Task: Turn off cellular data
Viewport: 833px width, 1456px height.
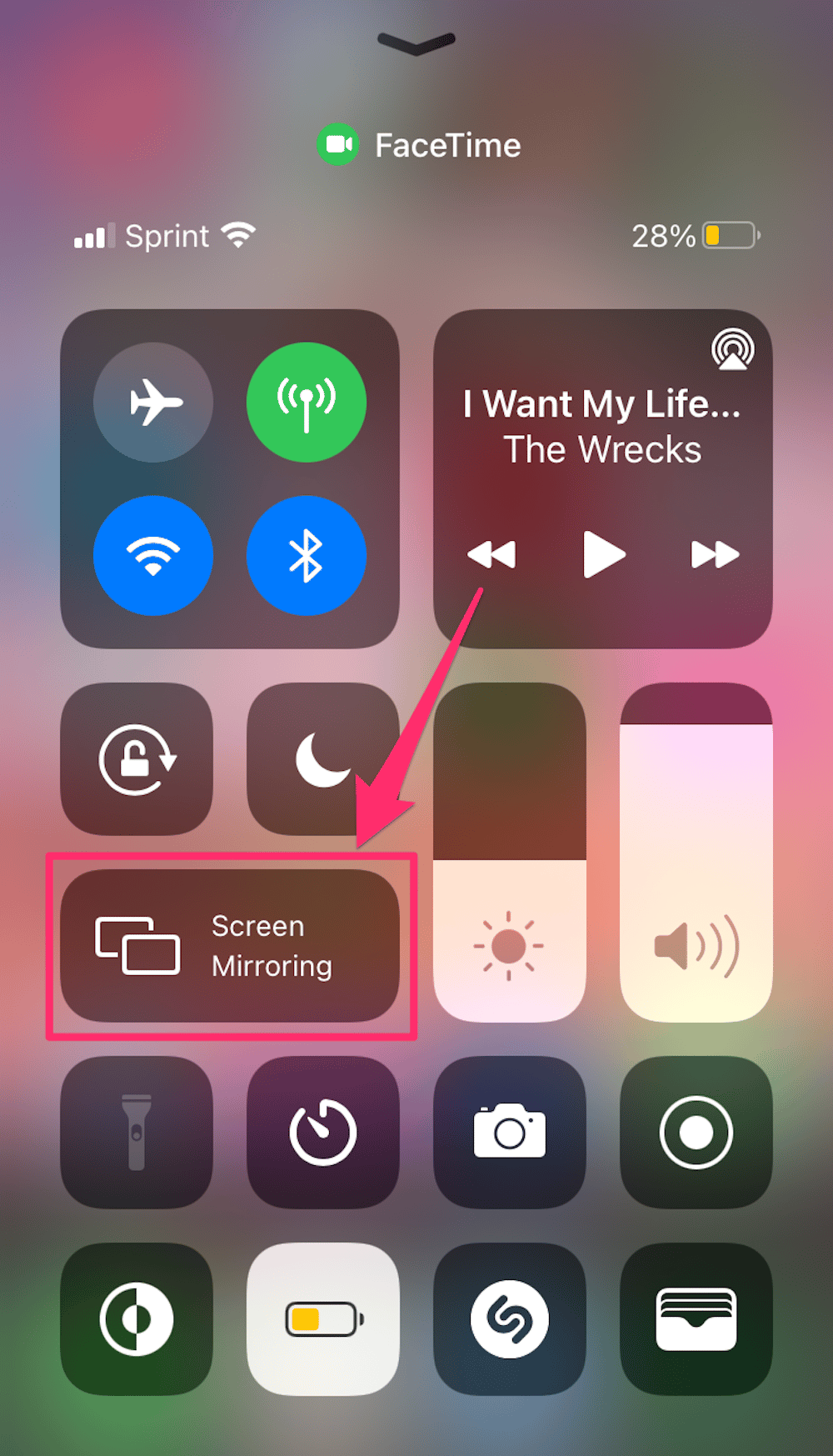Action: click(306, 403)
